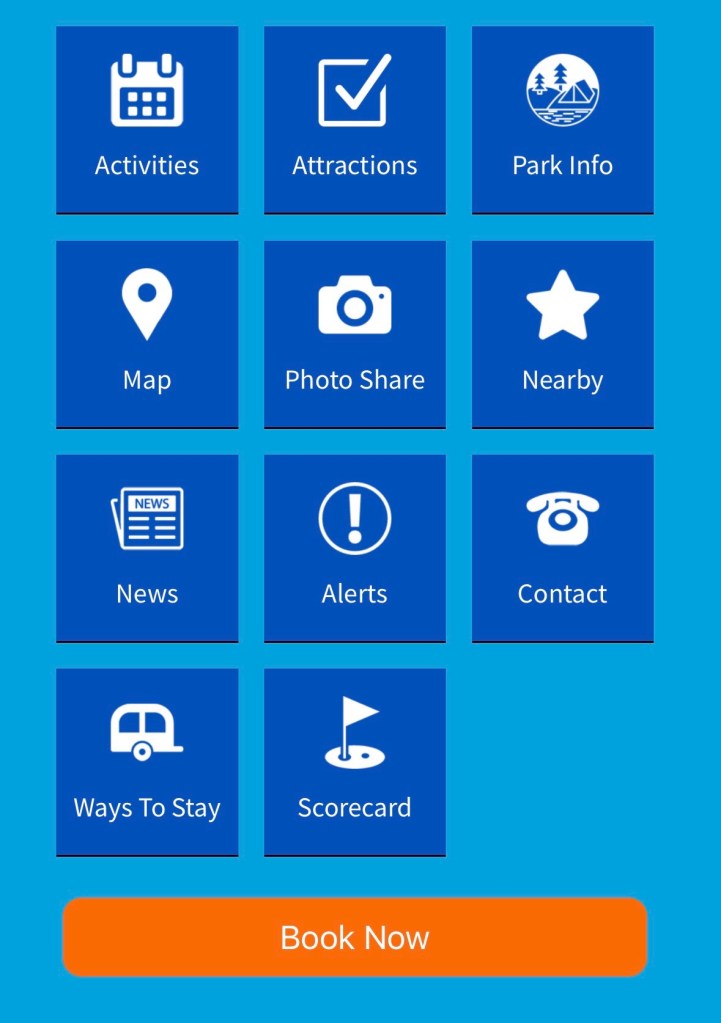The width and height of the screenshot is (721, 1023).
Task: Check the Alerts tile
Action: coord(355,549)
